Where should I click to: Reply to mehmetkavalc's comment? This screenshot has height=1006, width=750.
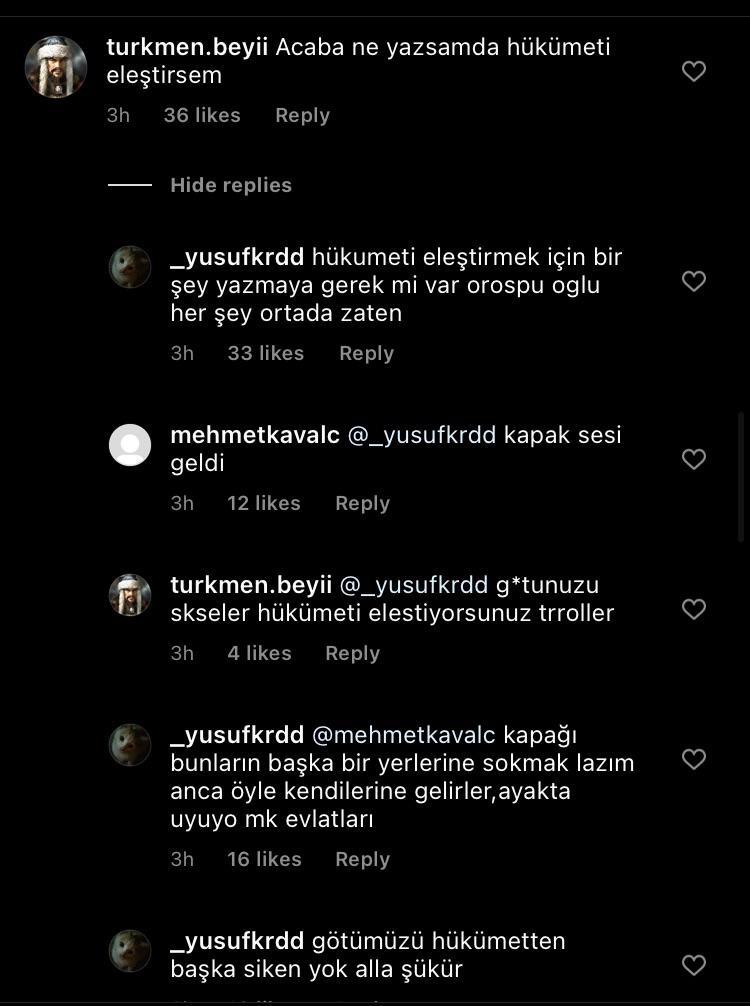(362, 503)
